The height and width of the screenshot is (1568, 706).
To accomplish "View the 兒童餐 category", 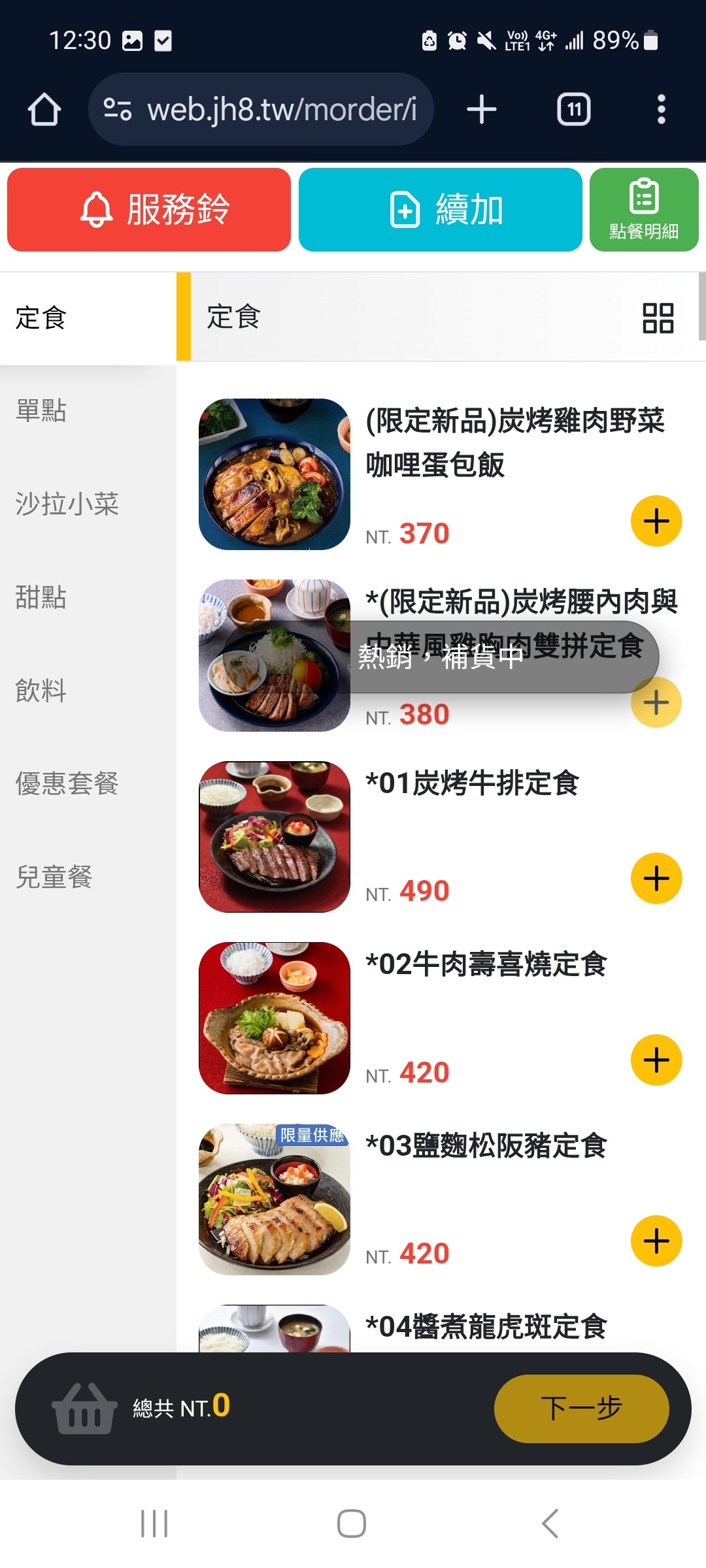I will tap(54, 877).
